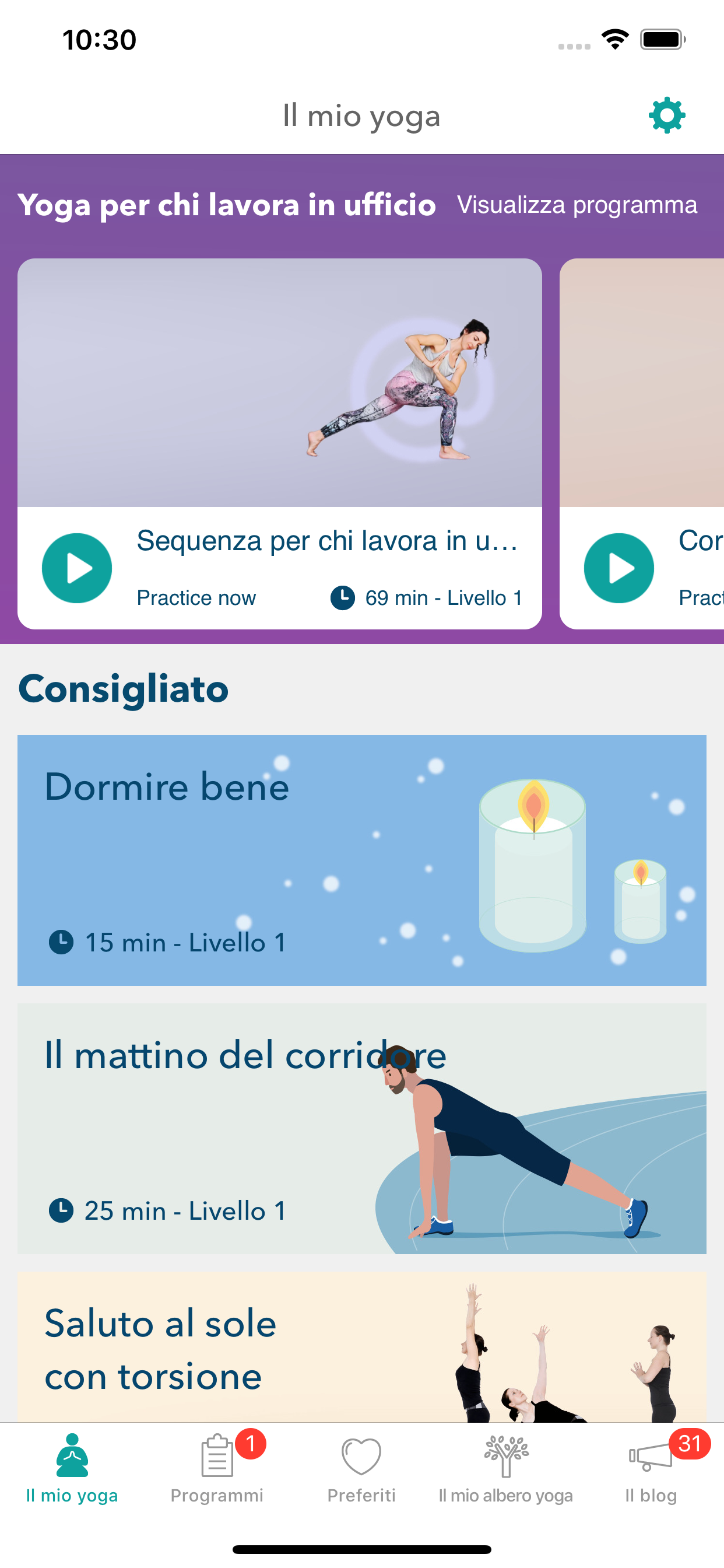Open Il mattino del corridore card
724x1568 pixels.
click(361, 1128)
